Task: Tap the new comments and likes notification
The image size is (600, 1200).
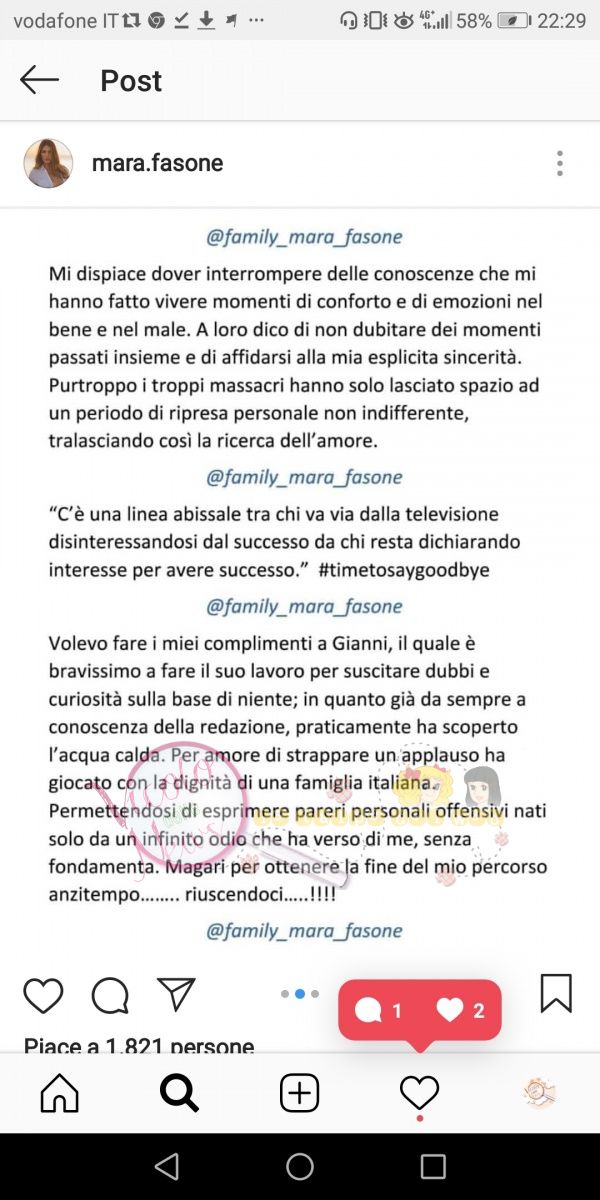Action: pos(419,1011)
